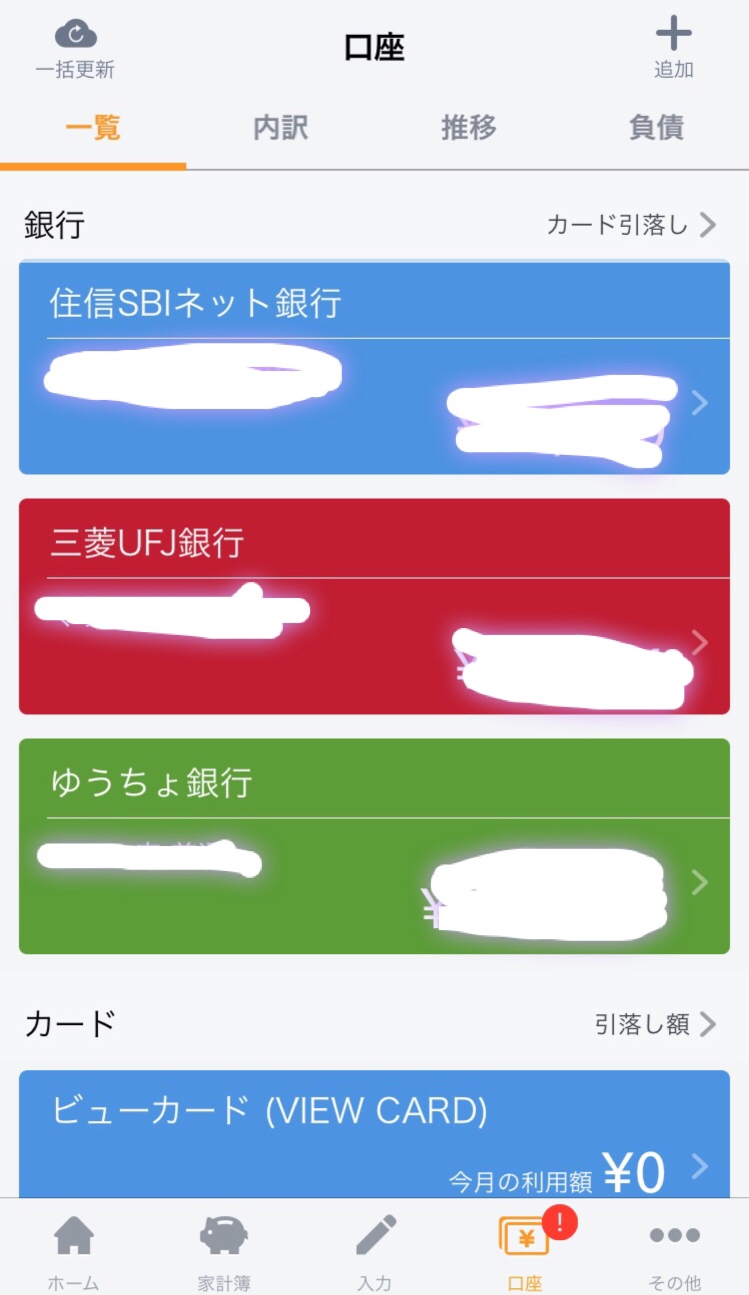749x1295 pixels.
Task: Switch to the 推移 tab
Action: 468,128
